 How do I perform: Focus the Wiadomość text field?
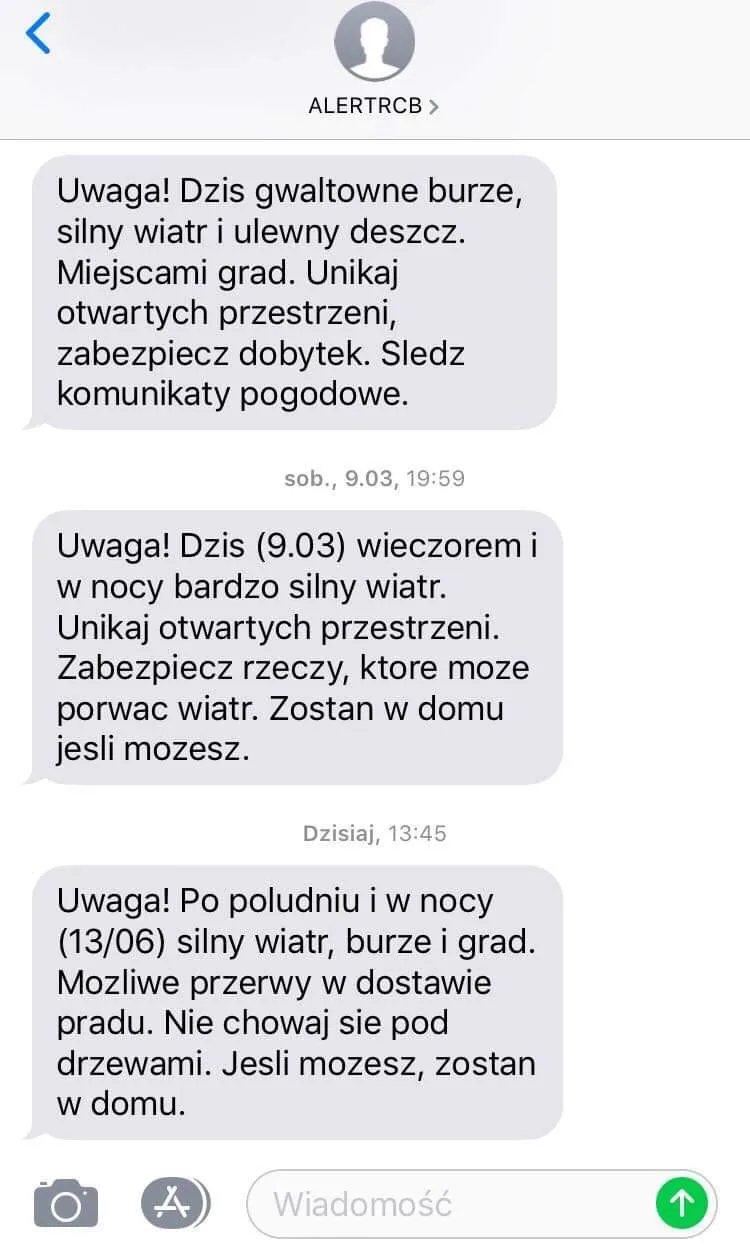(x=450, y=1203)
